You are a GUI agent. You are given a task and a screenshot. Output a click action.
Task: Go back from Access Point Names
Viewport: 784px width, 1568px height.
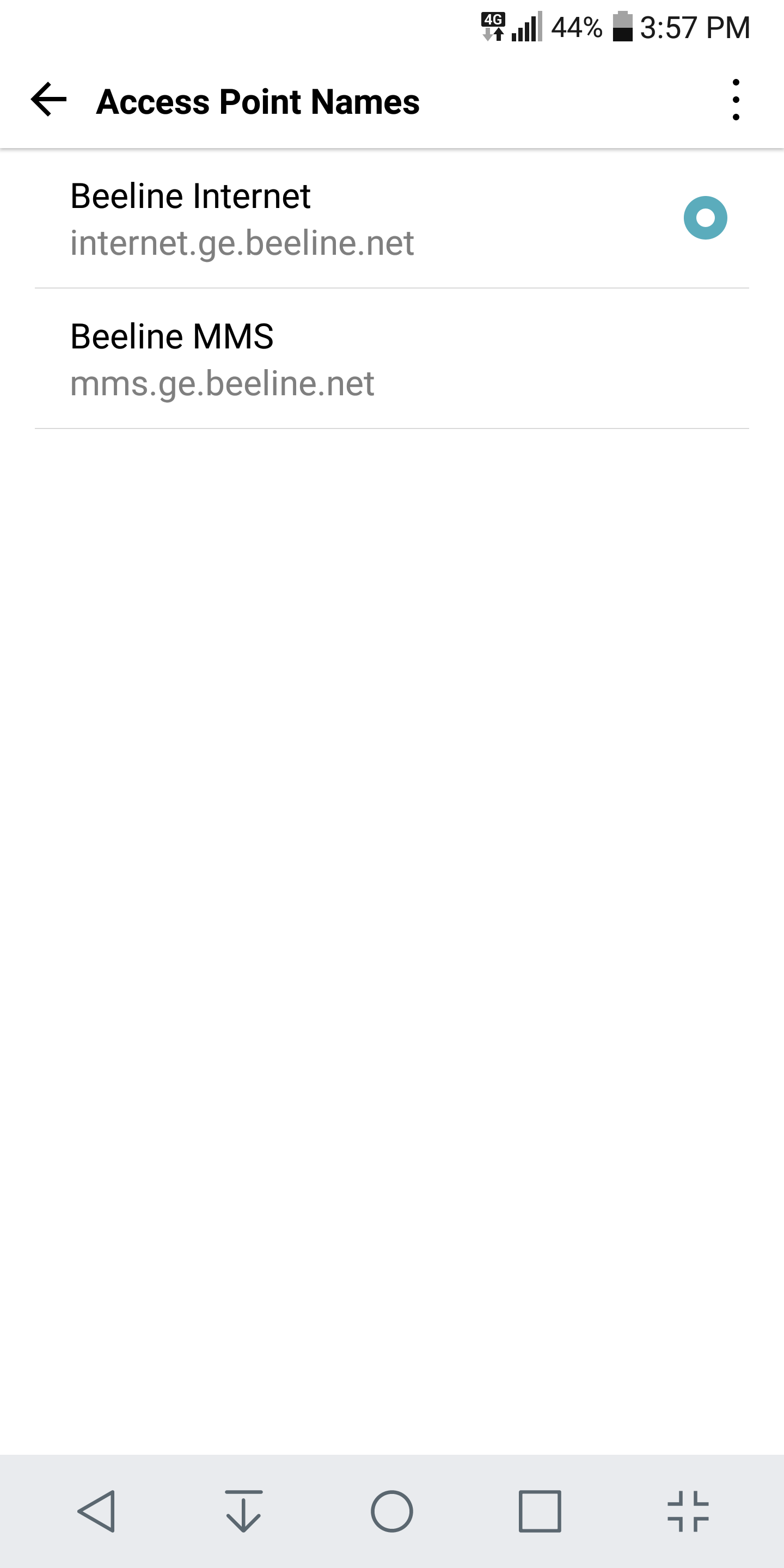click(48, 100)
